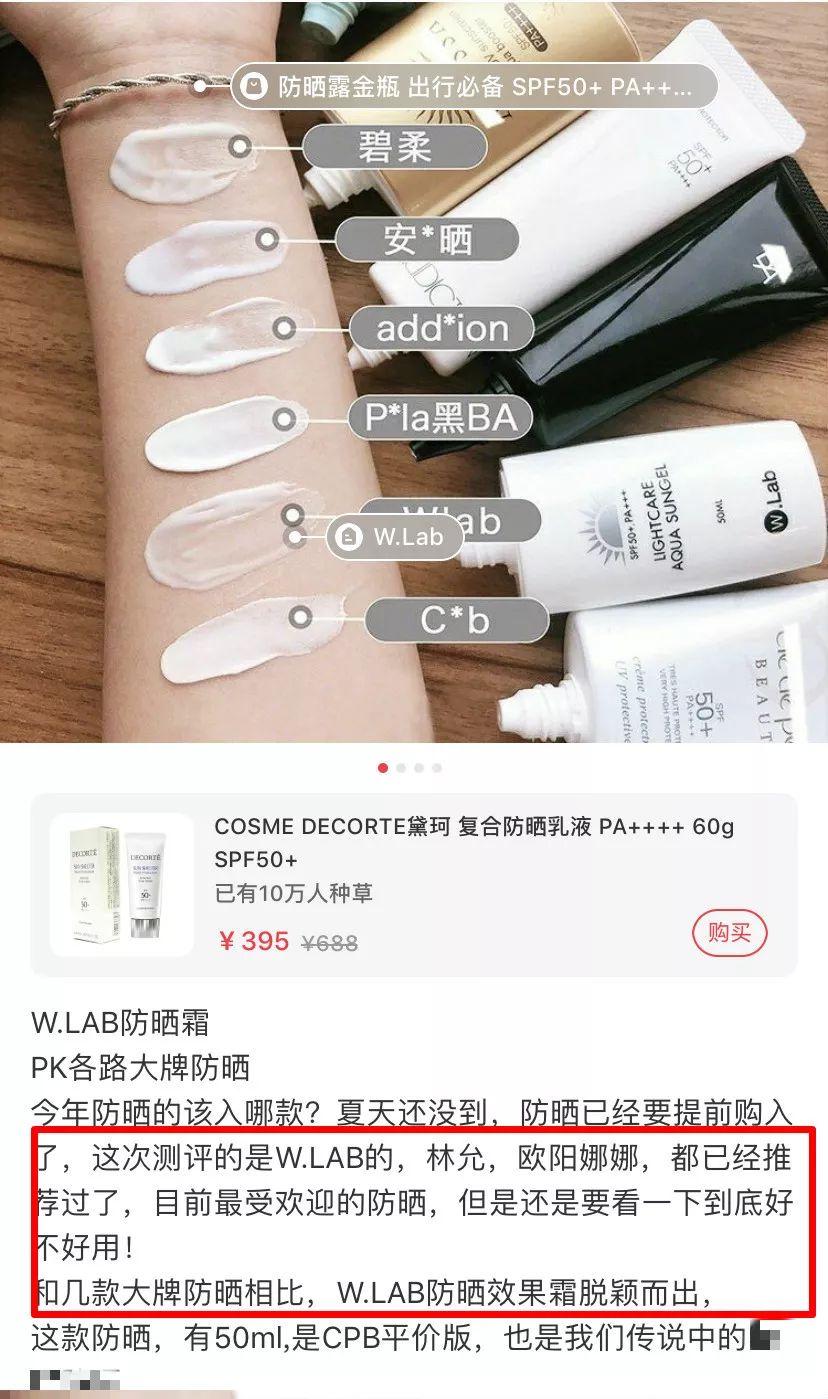The height and width of the screenshot is (1399, 828).
Task: Open the W.Lab product tag
Action: (397, 537)
